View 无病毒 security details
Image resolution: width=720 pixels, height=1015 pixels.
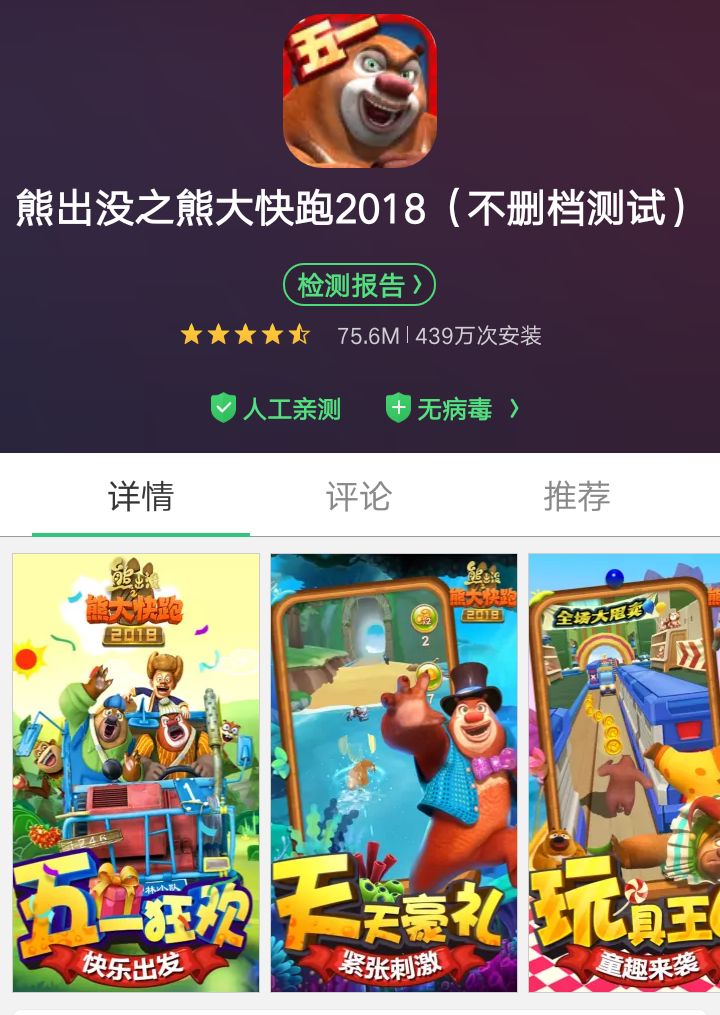(453, 408)
